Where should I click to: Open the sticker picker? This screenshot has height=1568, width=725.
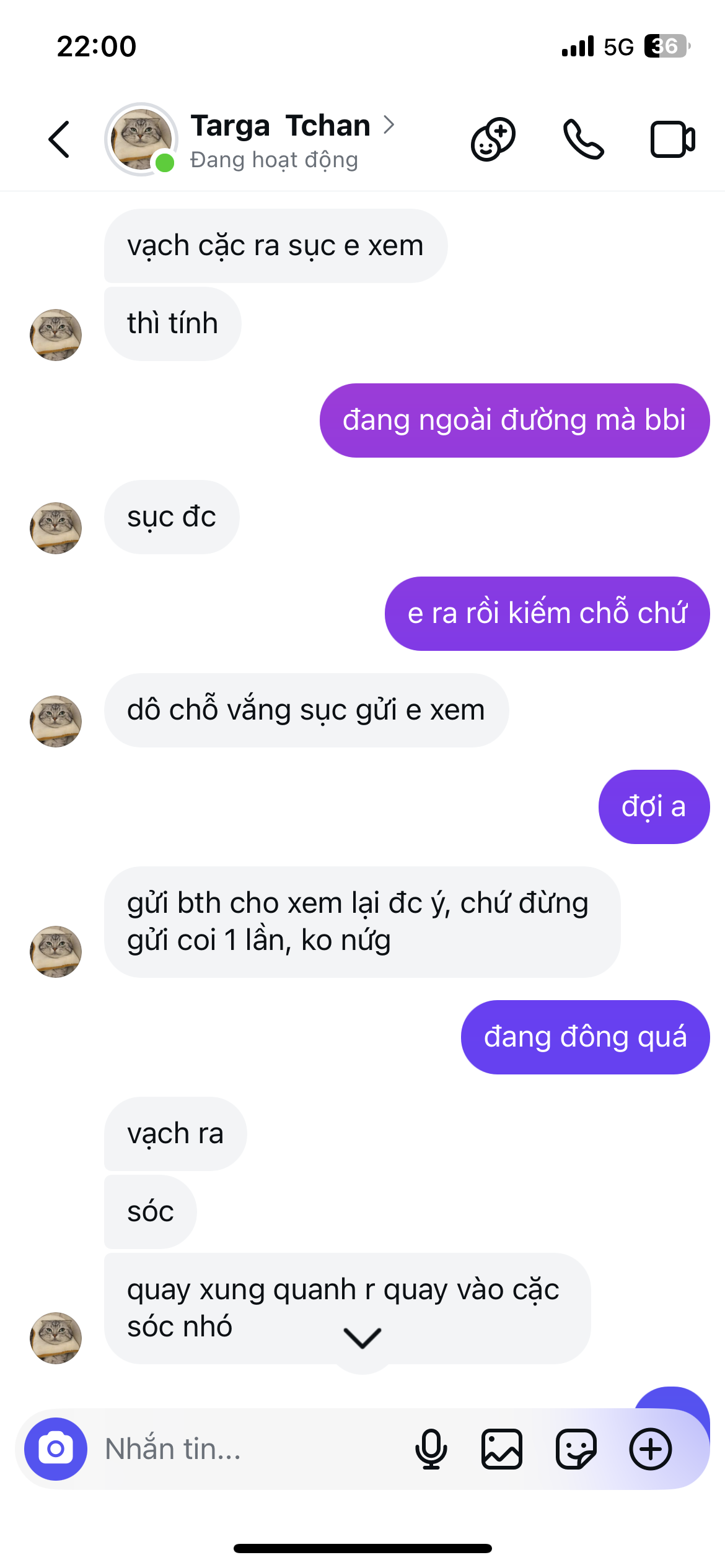pyautogui.click(x=576, y=1449)
